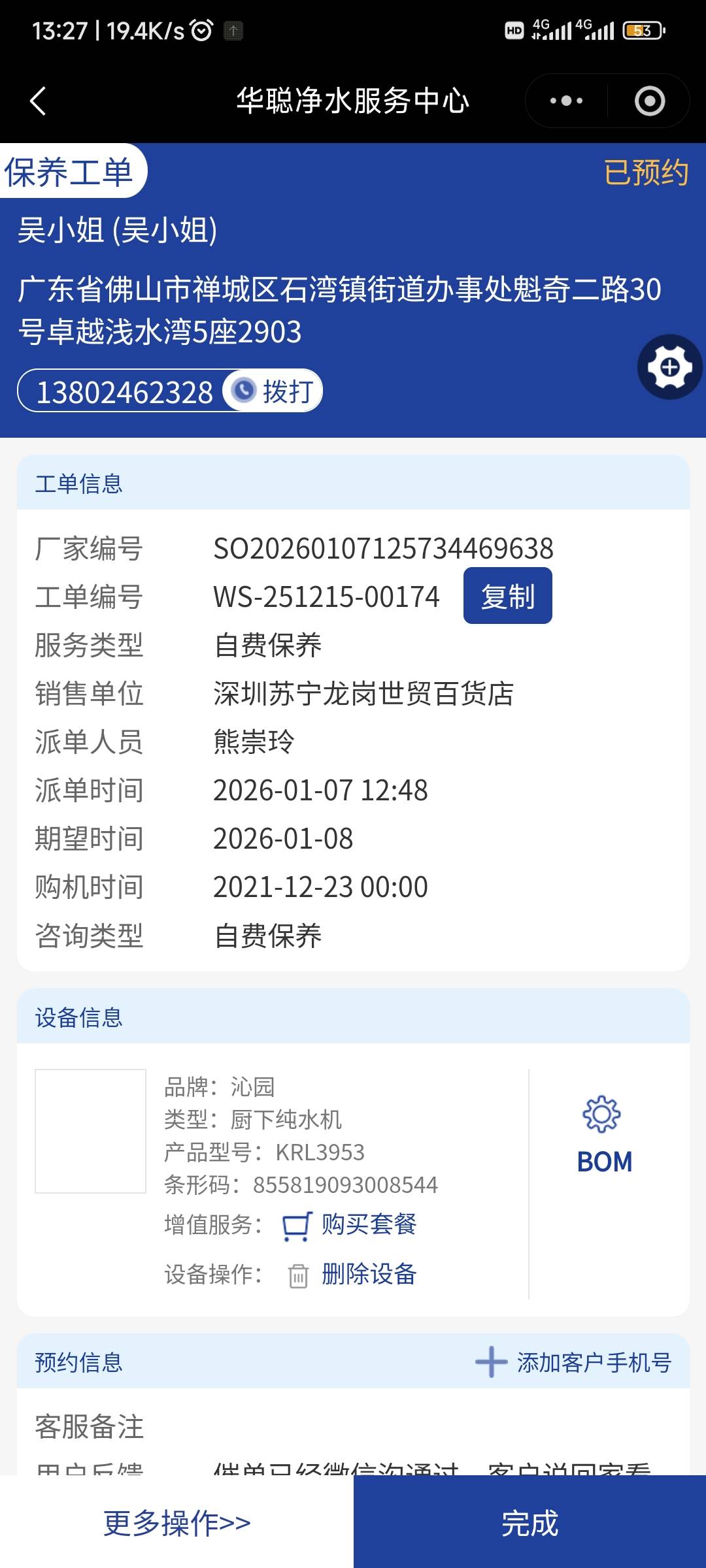Open the device image thumbnail
The image size is (706, 1568).
tap(90, 1131)
